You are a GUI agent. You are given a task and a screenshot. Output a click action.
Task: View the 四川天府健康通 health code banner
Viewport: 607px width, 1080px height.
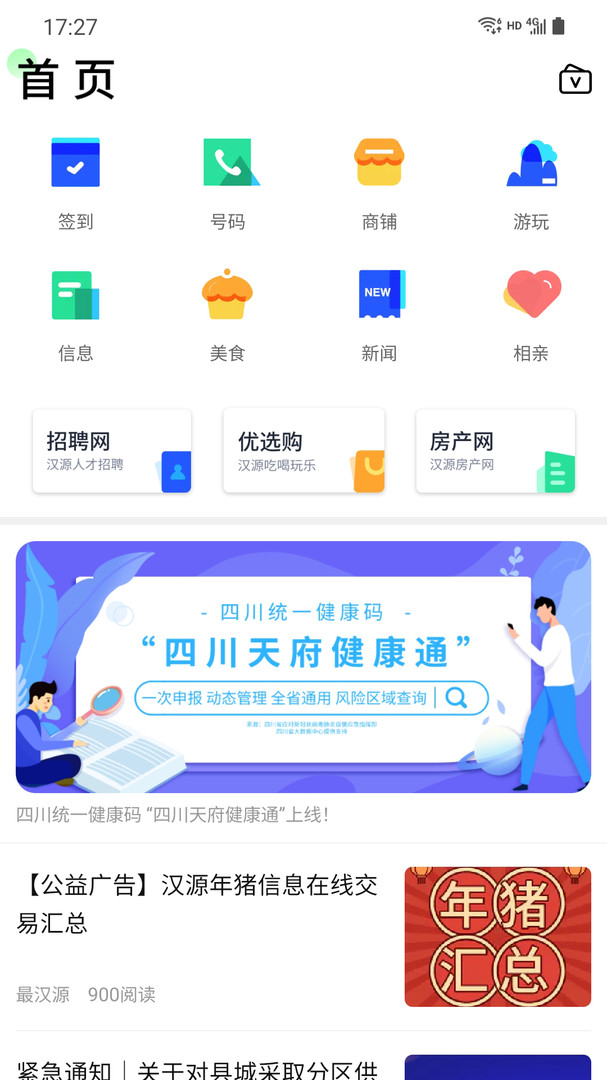coord(303,667)
